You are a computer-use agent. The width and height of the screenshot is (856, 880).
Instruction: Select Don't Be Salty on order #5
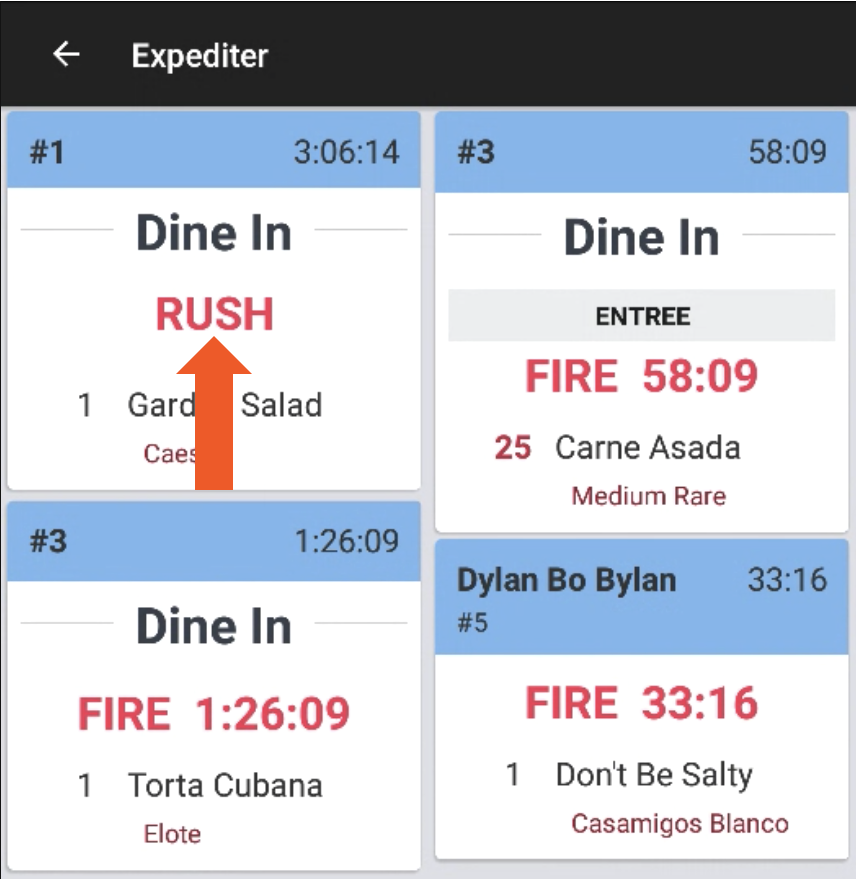[x=655, y=774]
